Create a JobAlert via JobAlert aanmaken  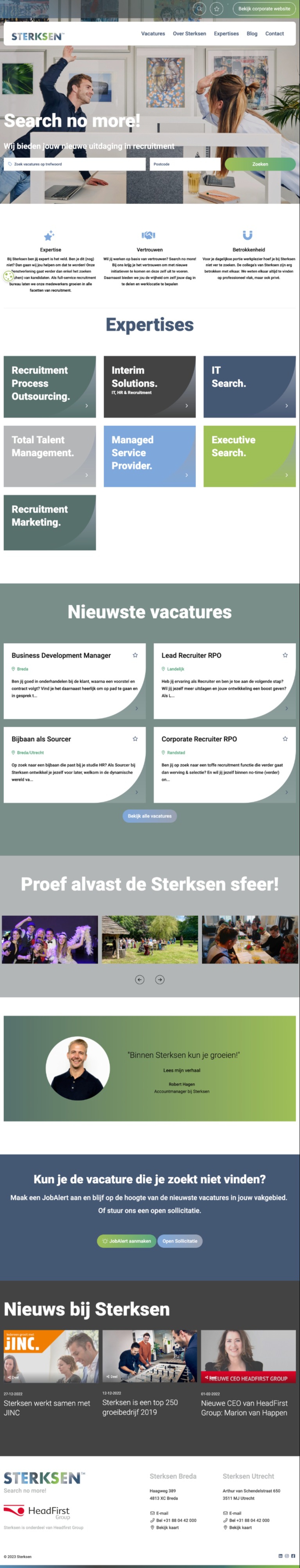click(x=126, y=1240)
